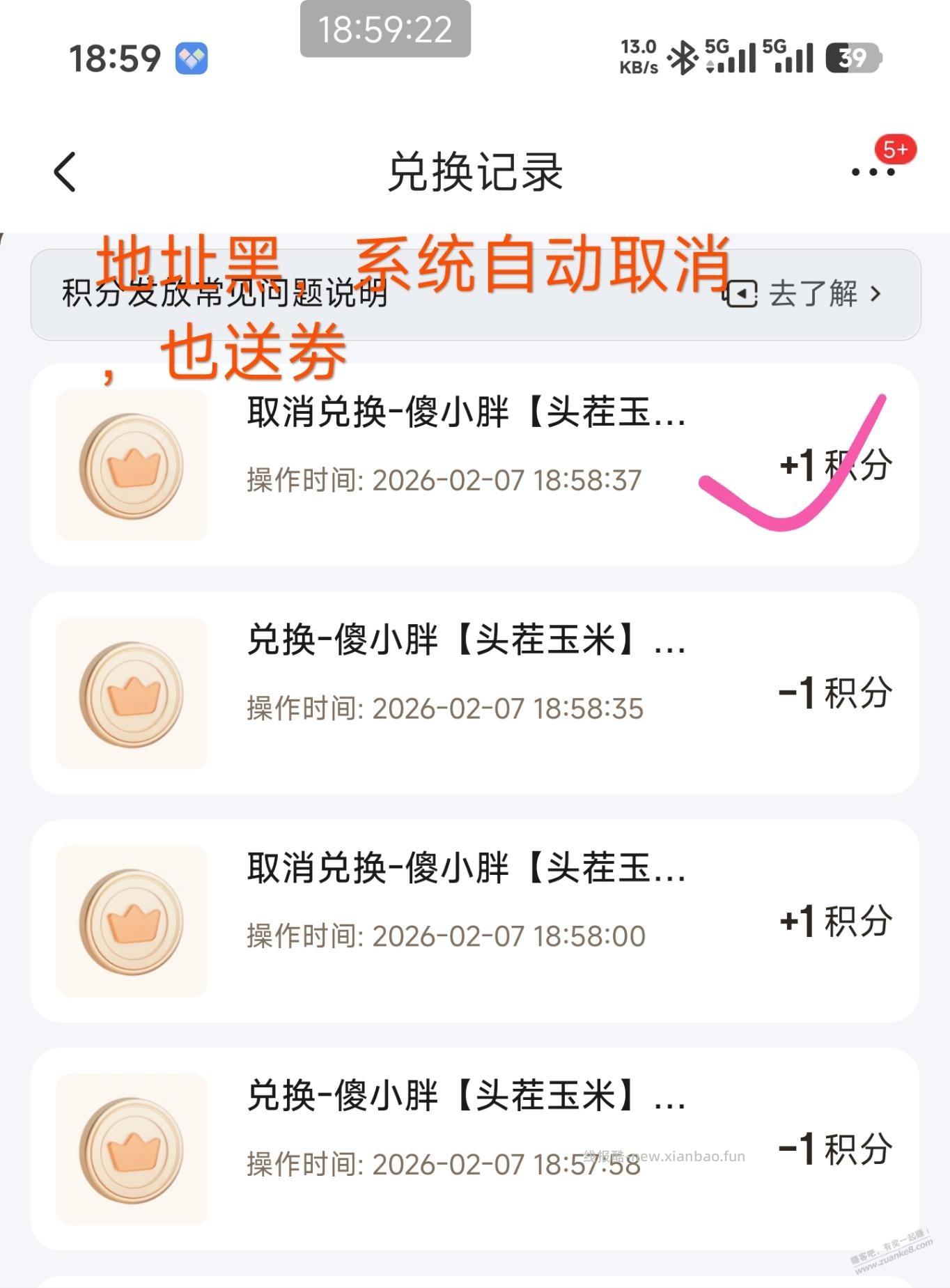This screenshot has width=950, height=1288.
Task: Expand the truncated 兑换-傻小胖【头茬玉米】entry
Action: tap(465, 644)
